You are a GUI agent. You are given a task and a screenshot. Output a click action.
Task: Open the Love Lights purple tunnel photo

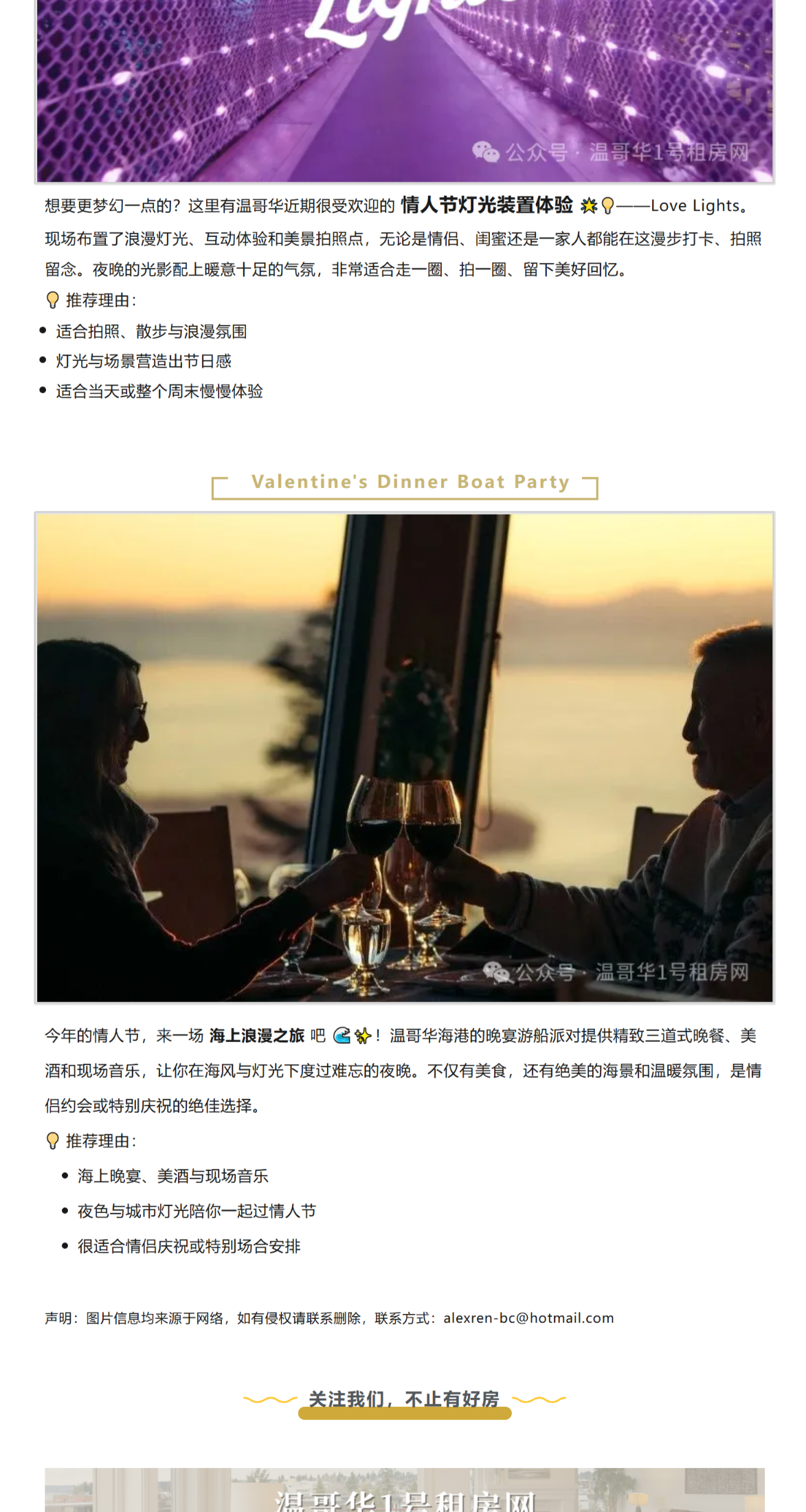pos(404,89)
